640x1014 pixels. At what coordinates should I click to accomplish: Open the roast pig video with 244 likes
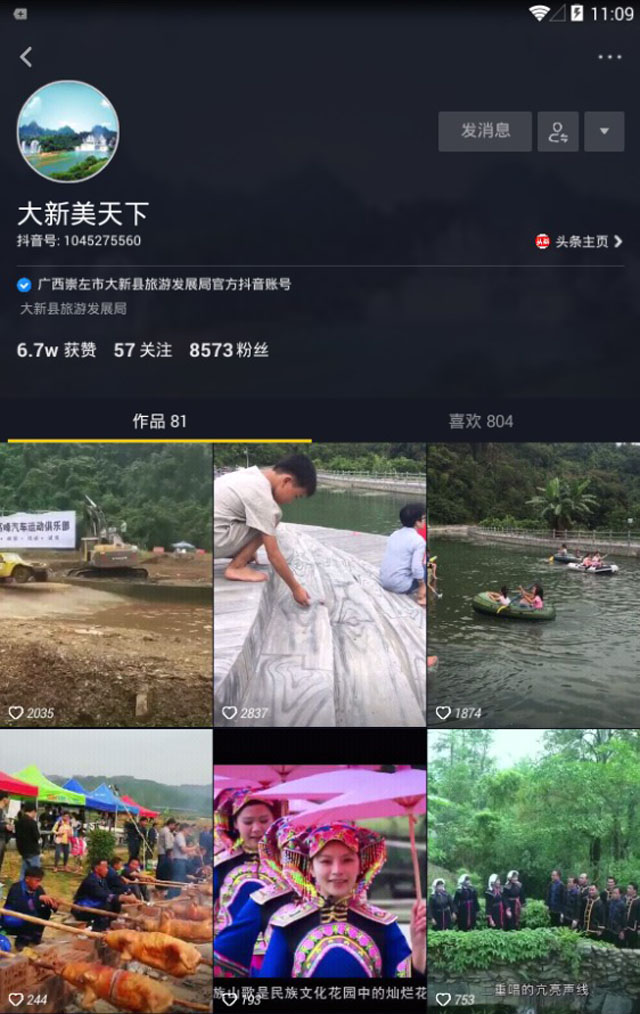pyautogui.click(x=106, y=870)
